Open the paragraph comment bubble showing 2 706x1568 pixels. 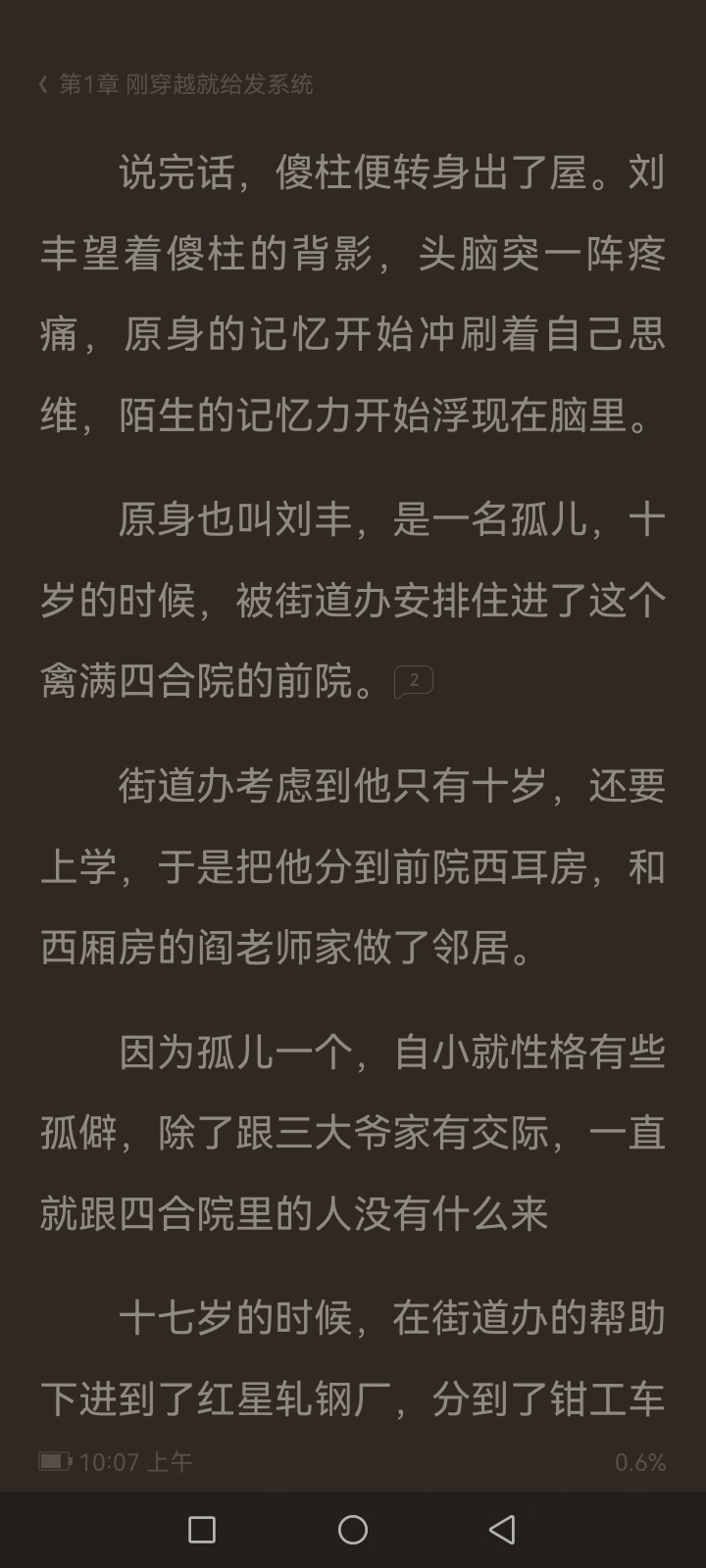tap(414, 681)
